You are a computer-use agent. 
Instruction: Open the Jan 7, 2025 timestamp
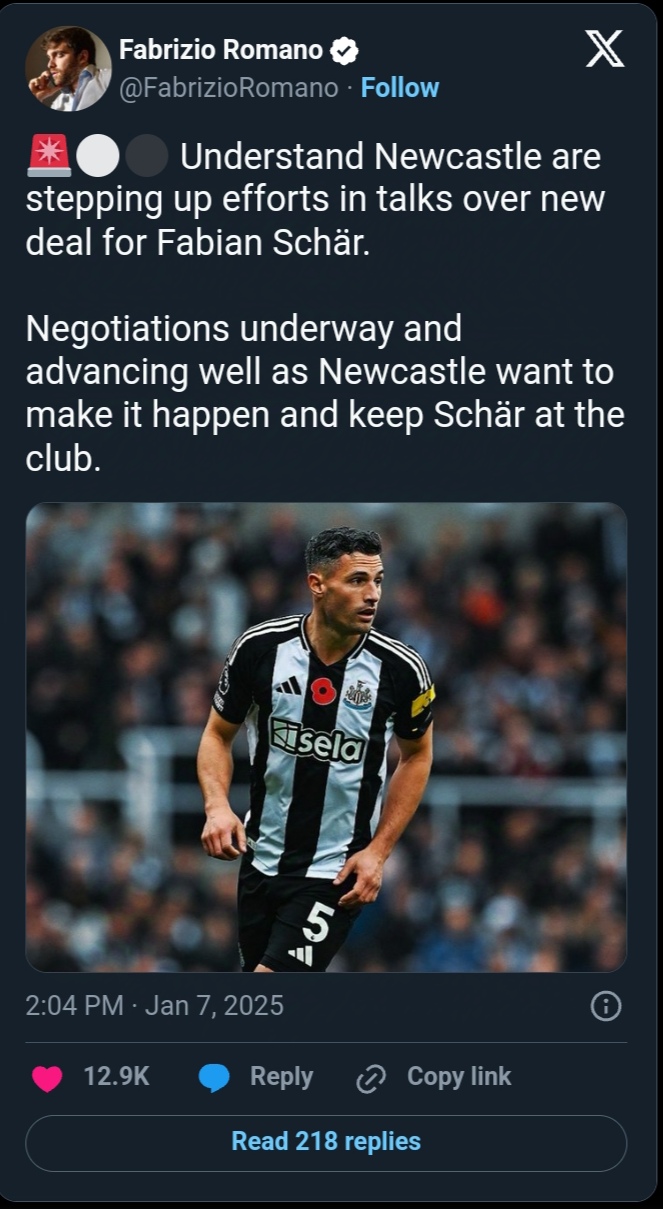point(154,1005)
